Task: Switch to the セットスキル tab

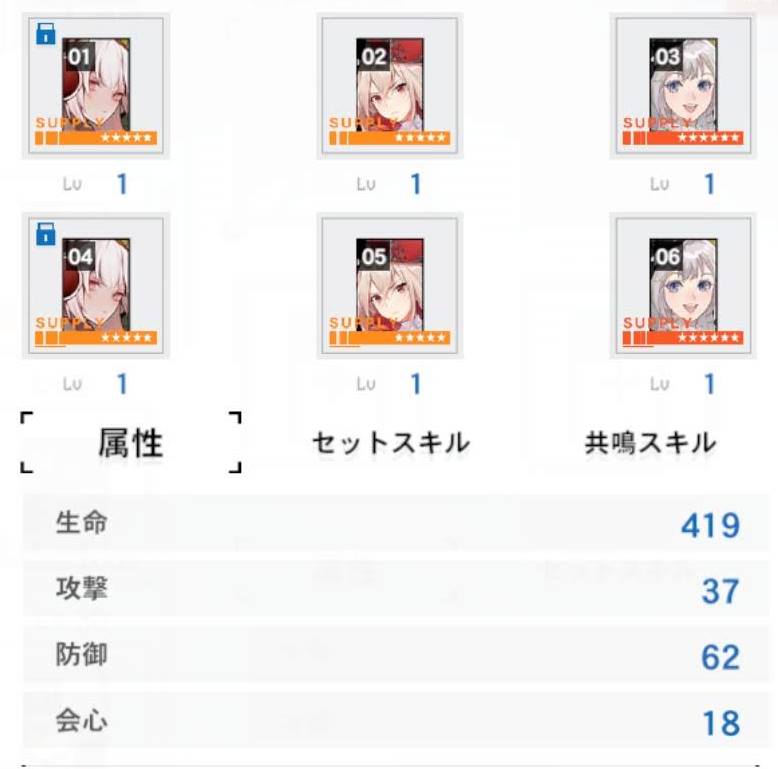Action: tap(390, 443)
